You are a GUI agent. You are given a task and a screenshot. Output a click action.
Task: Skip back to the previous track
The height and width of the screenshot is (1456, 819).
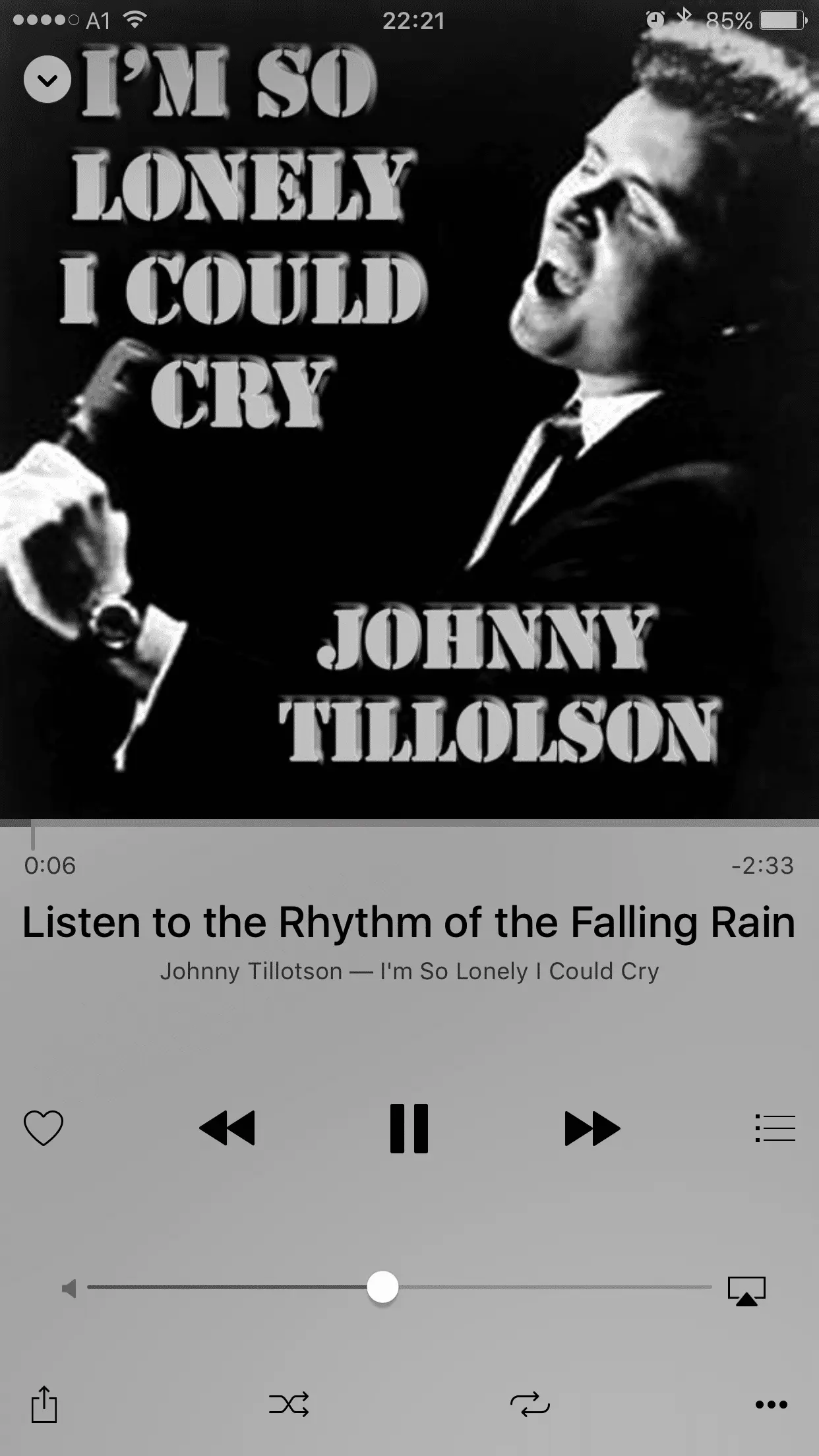coord(227,1128)
